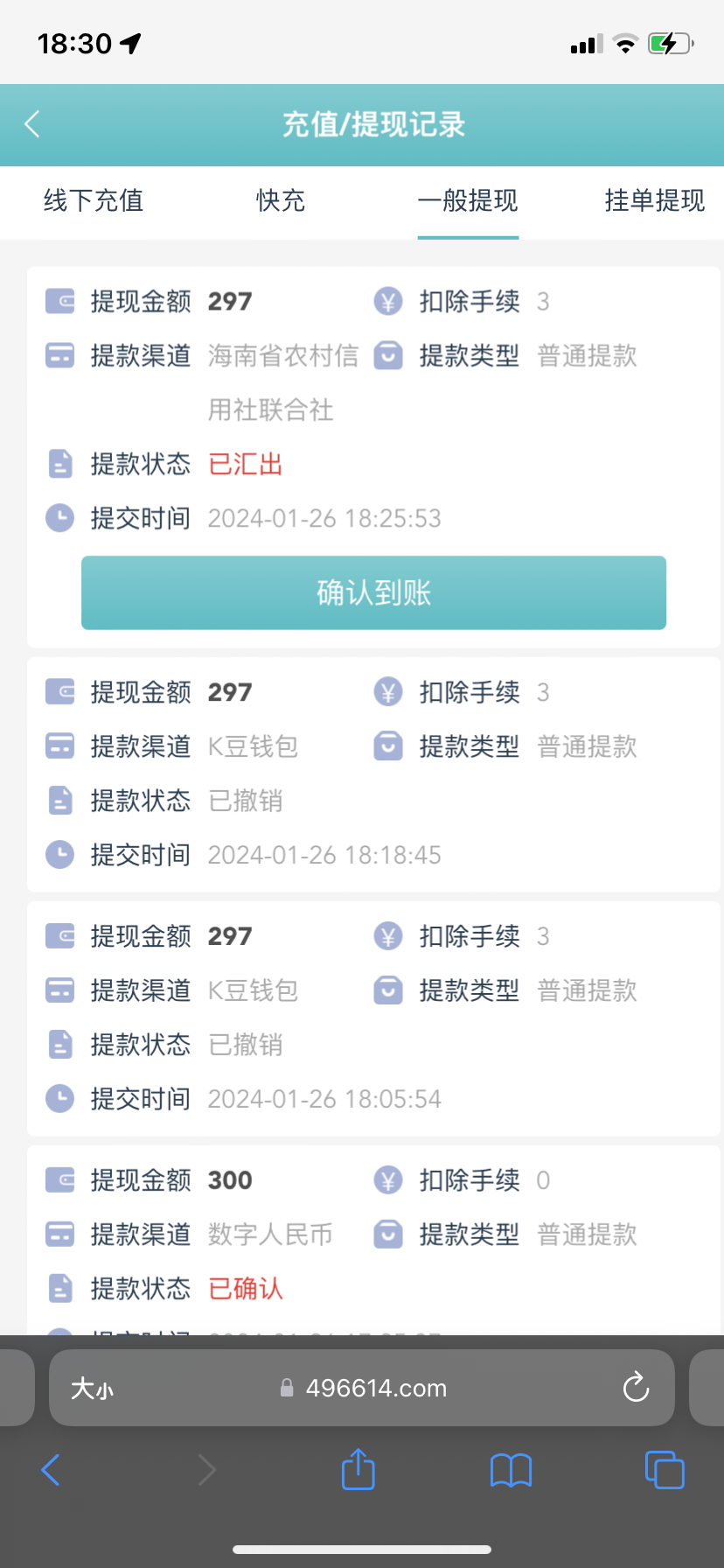Open the 挂单提现 tab
Image resolution: width=724 pixels, height=1568 pixels.
pos(654,201)
